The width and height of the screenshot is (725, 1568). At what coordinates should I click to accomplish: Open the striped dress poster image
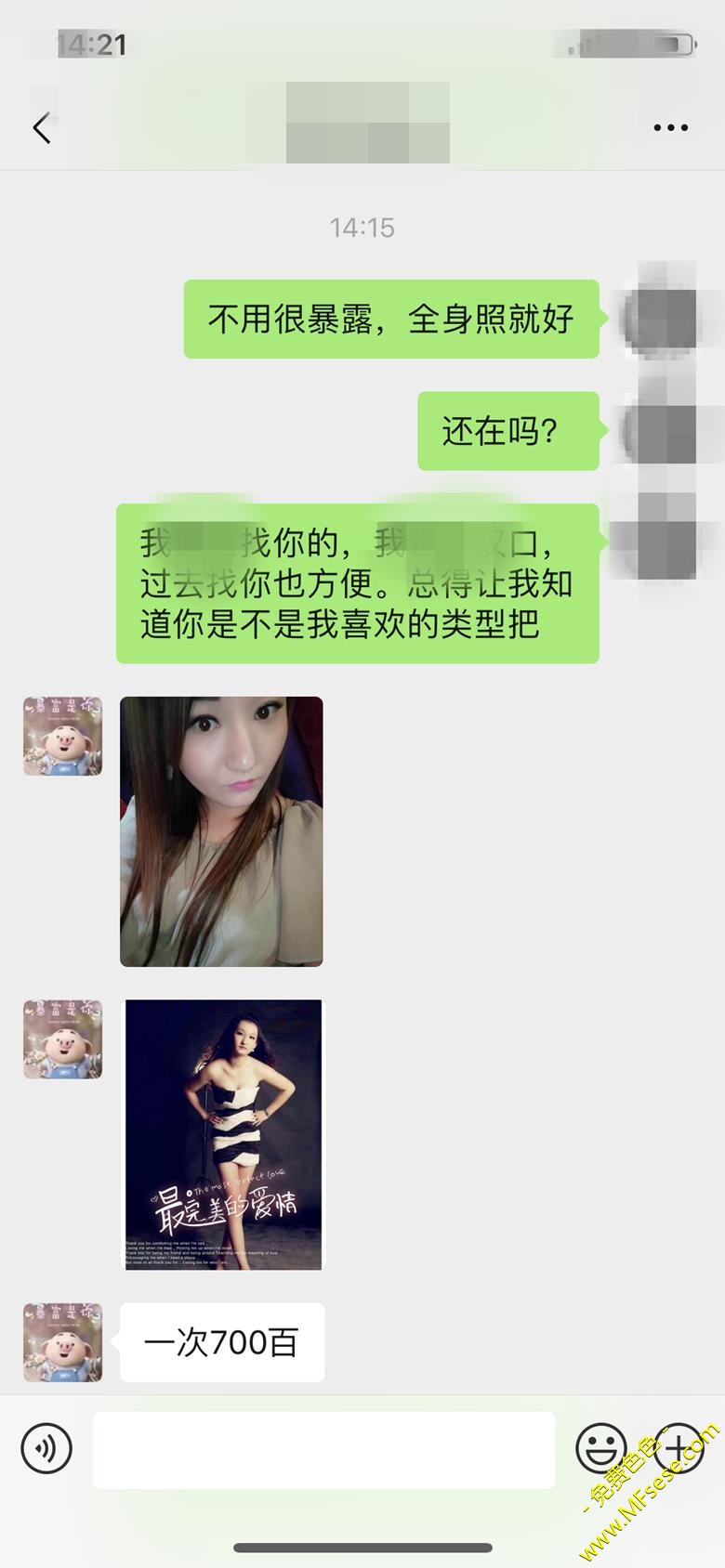pyautogui.click(x=224, y=1134)
